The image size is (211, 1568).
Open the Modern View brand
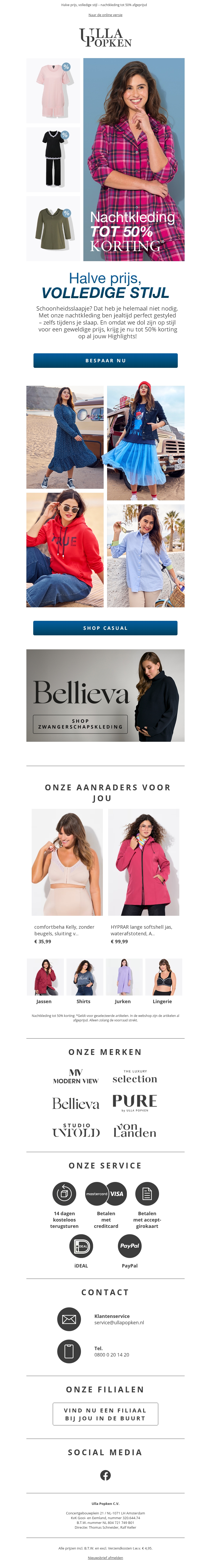[x=75, y=1076]
